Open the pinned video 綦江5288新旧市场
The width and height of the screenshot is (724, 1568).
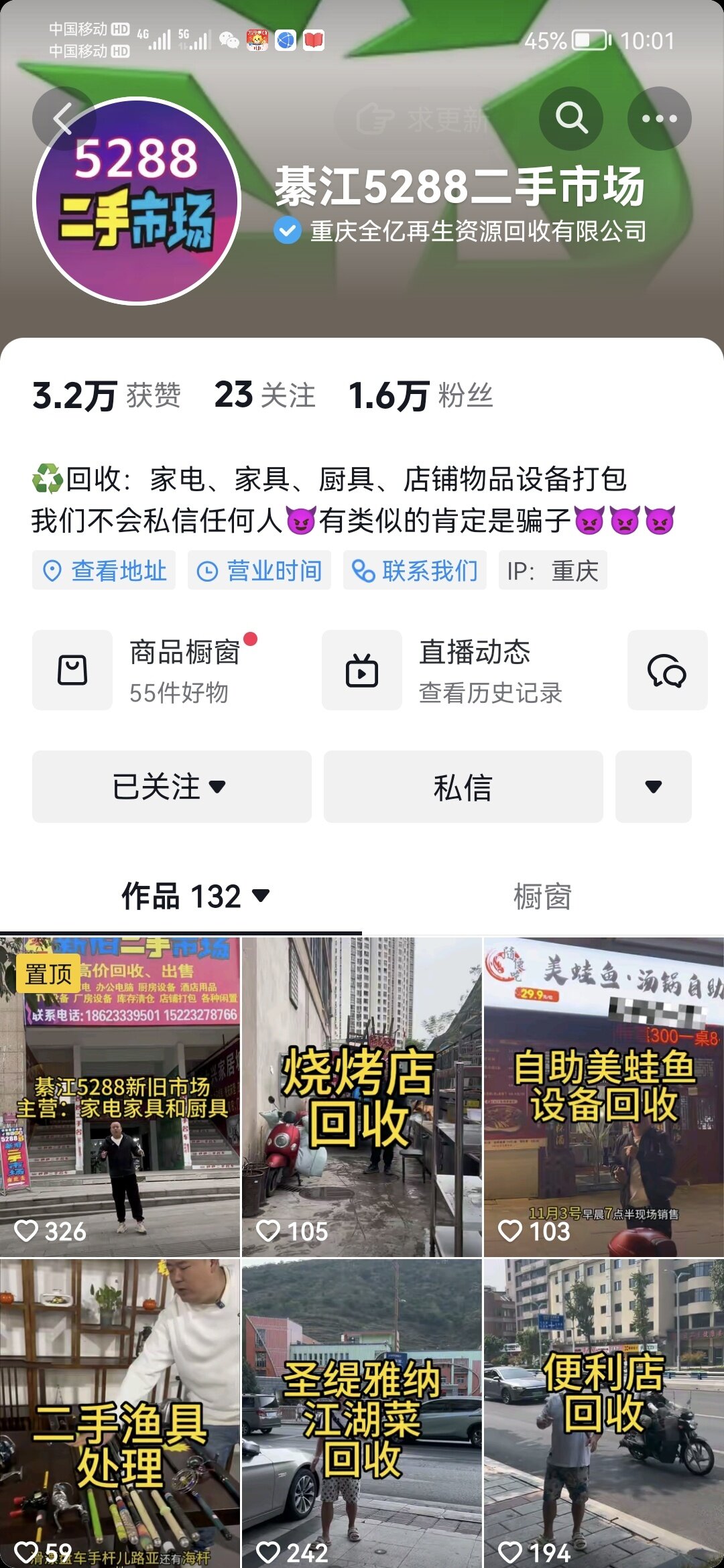point(120,1097)
